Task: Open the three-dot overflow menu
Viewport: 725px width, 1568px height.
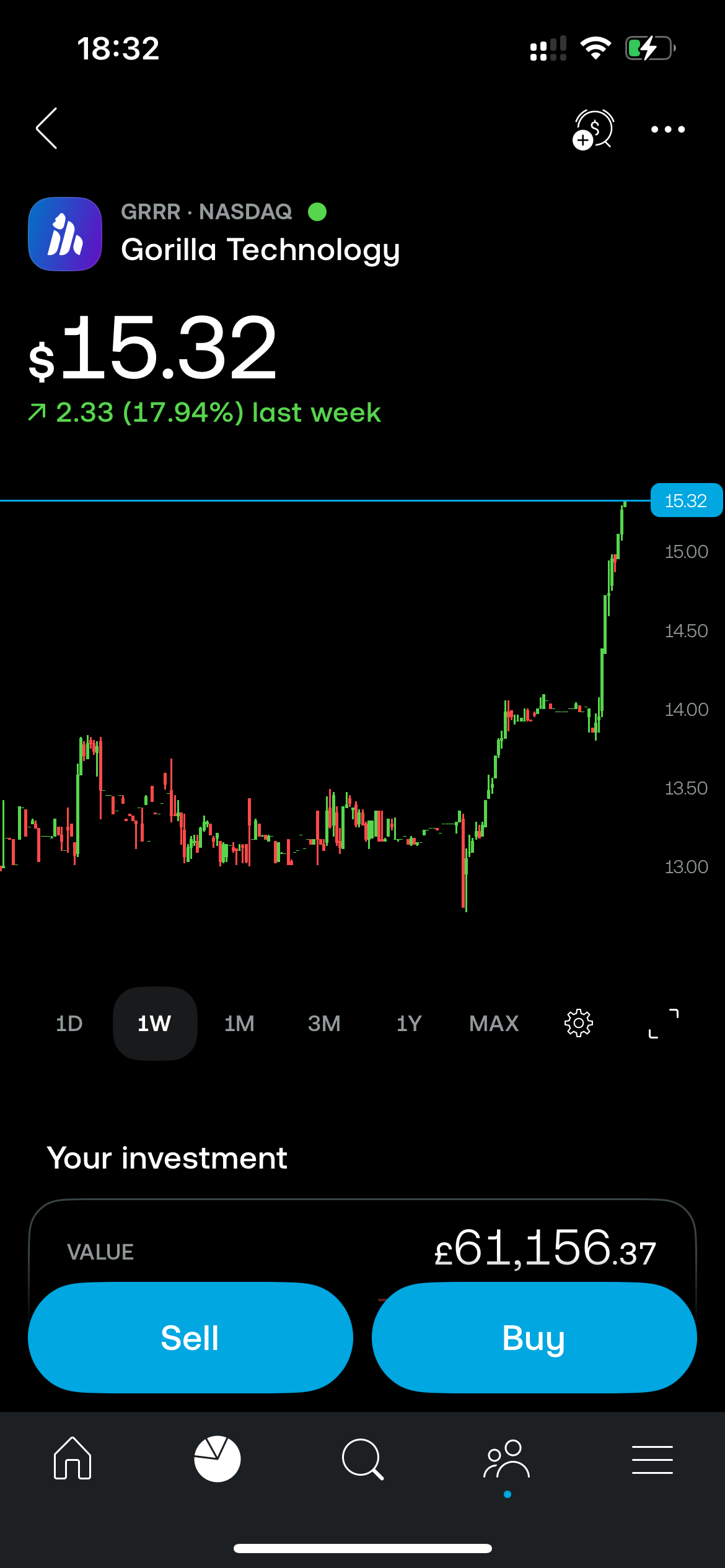Action: click(668, 129)
